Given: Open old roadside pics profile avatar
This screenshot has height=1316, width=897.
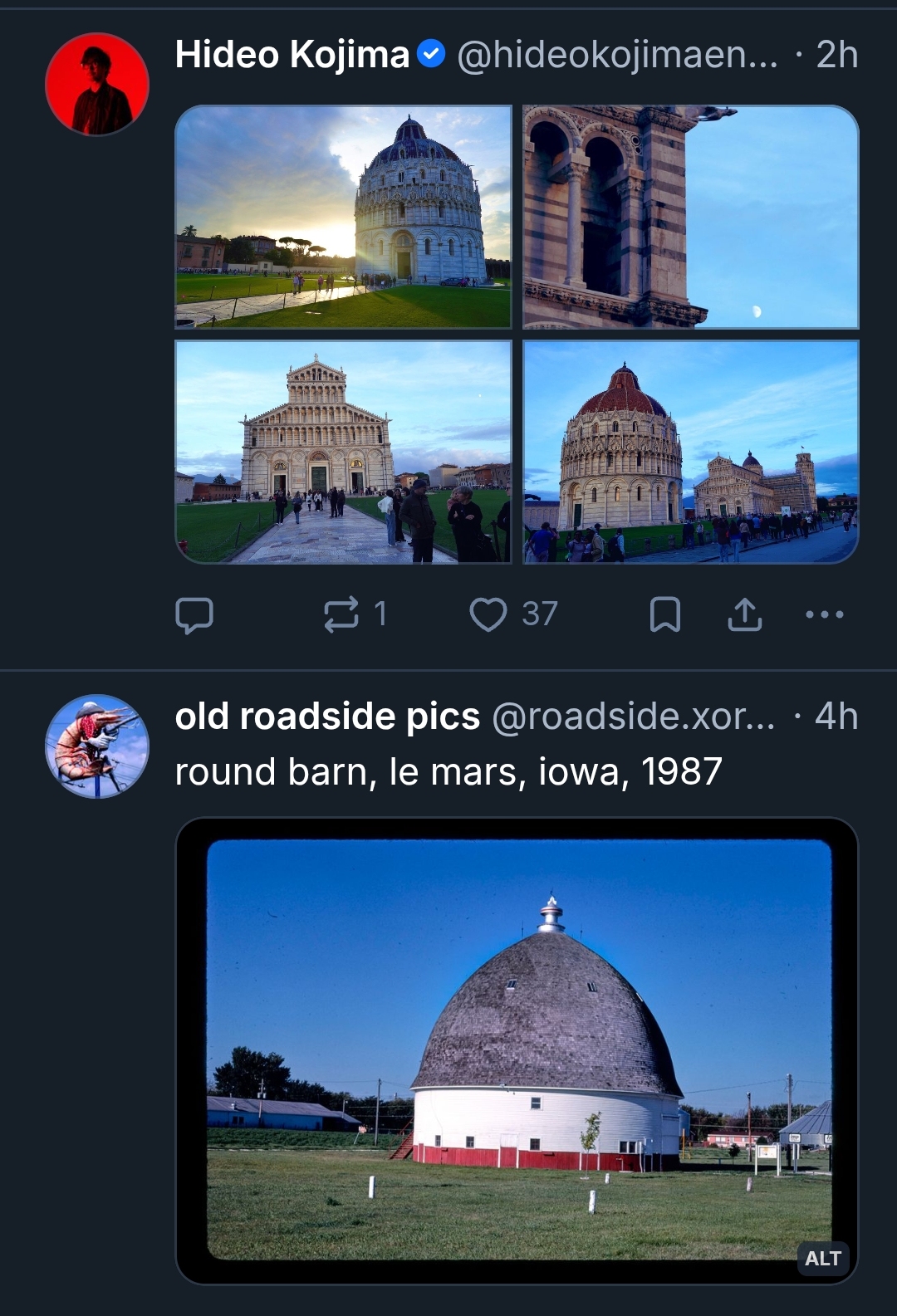Looking at the screenshot, I should click(97, 746).
